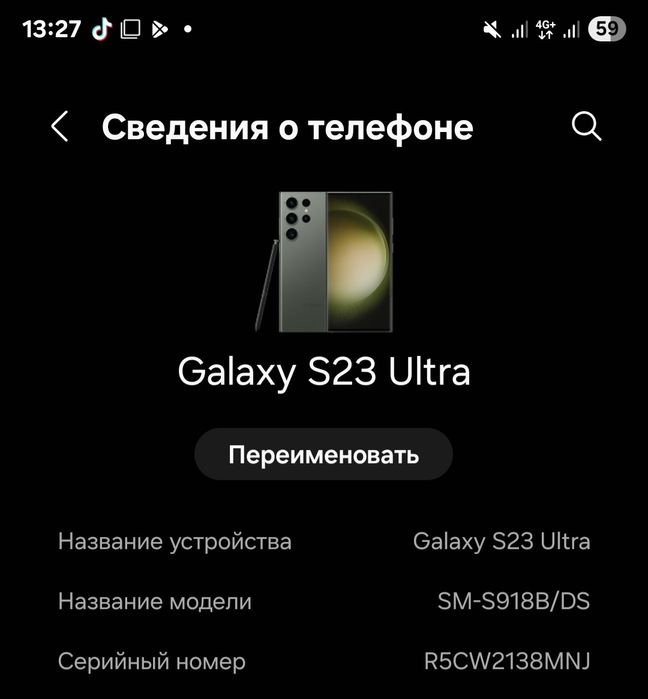Go back from Сведения о телефоне

point(60,127)
